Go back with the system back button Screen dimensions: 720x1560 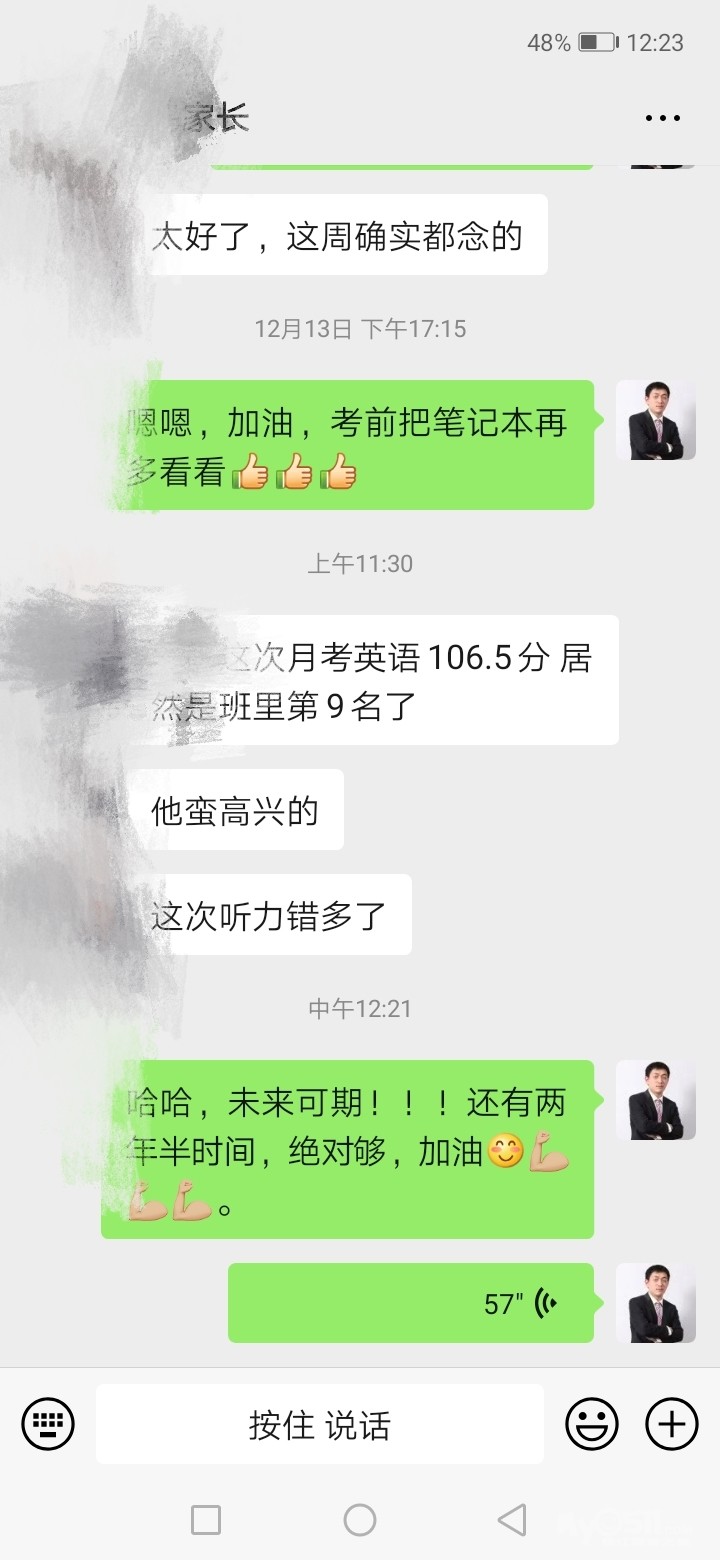pyautogui.click(x=512, y=1520)
